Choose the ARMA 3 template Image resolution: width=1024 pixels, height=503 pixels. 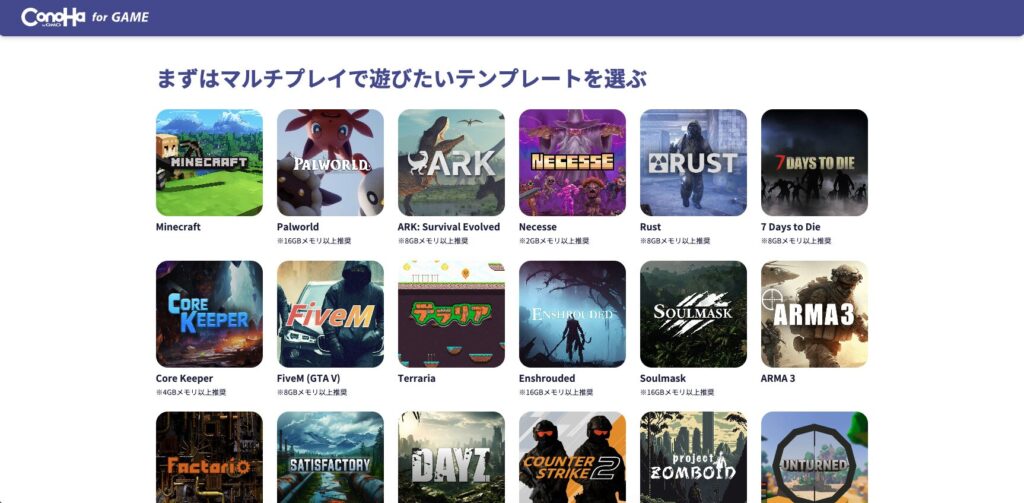coord(814,314)
